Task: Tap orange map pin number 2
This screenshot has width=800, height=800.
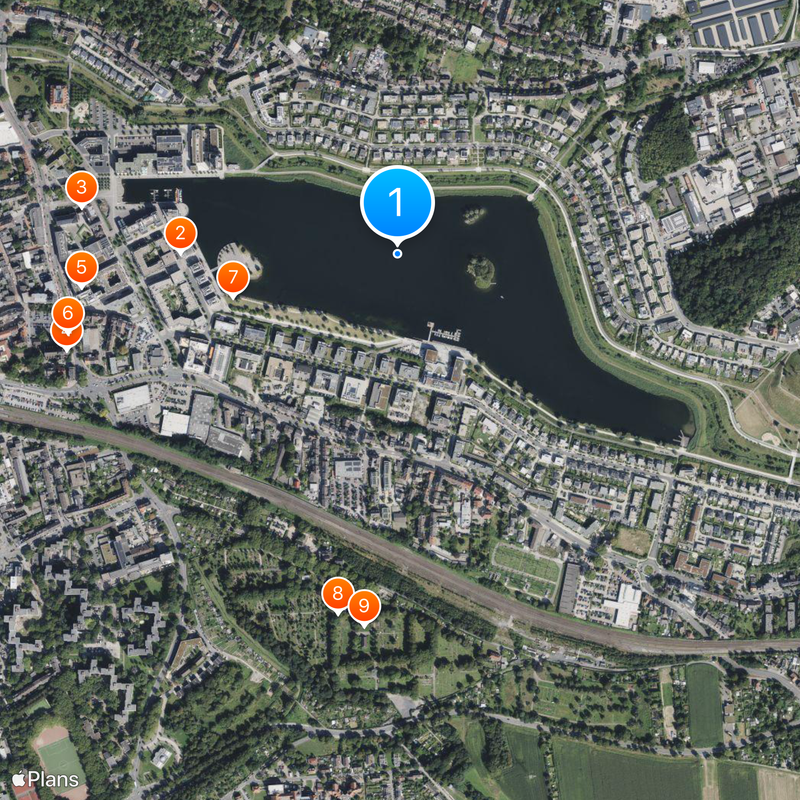Action: [x=180, y=234]
